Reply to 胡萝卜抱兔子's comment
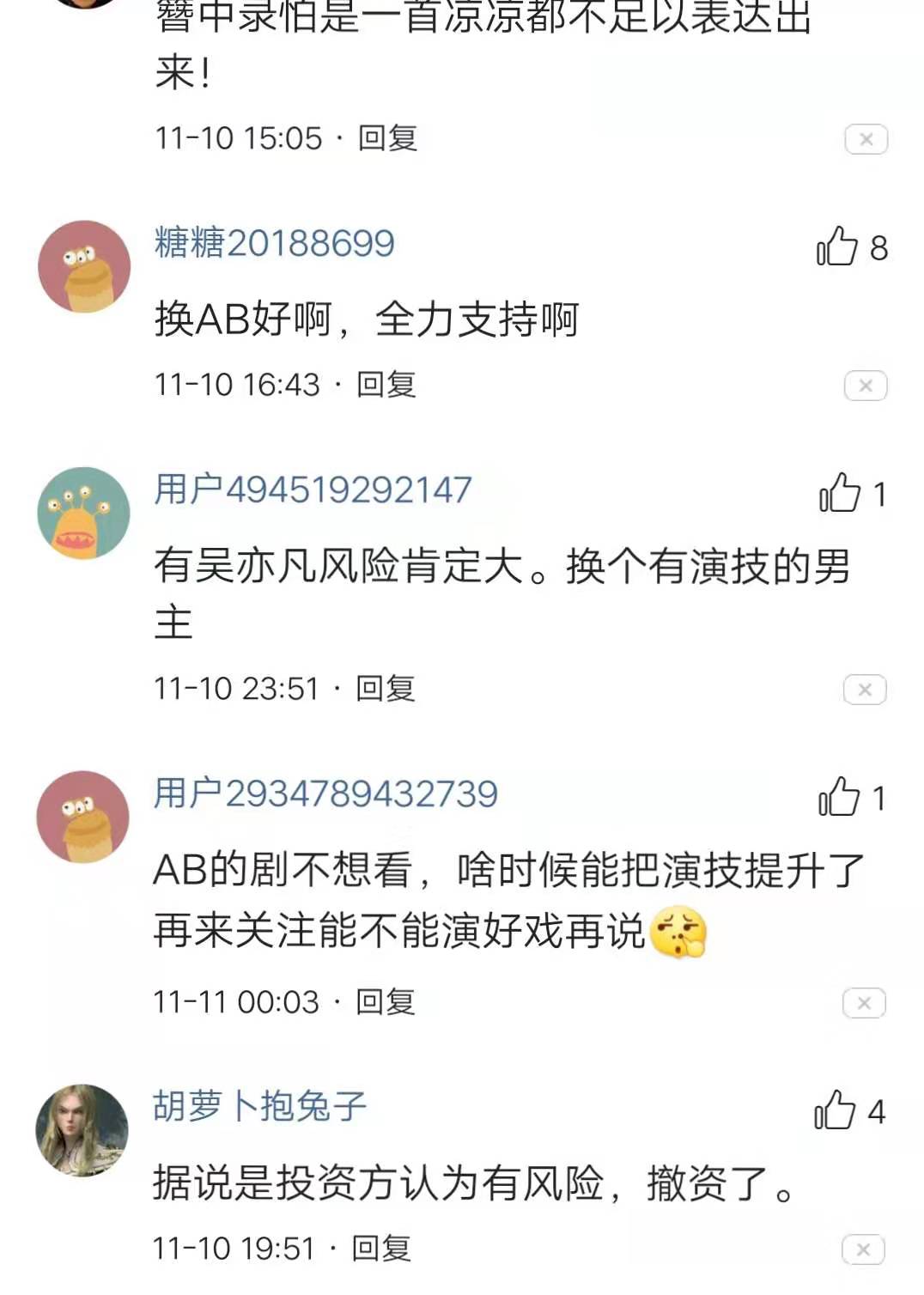Viewport: 924px width, 1295px height. point(382,1249)
